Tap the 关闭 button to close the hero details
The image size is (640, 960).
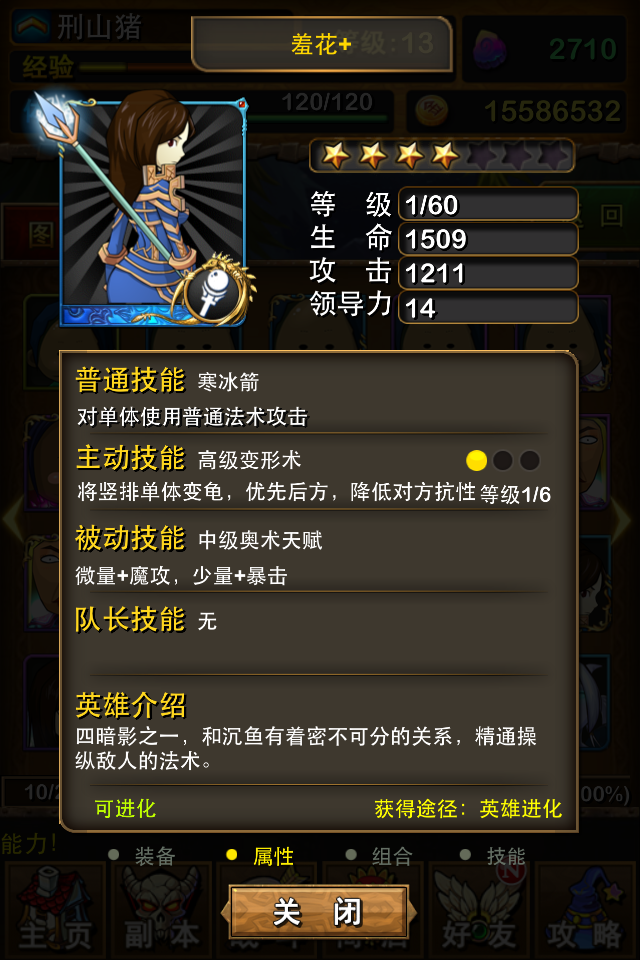pos(318,912)
